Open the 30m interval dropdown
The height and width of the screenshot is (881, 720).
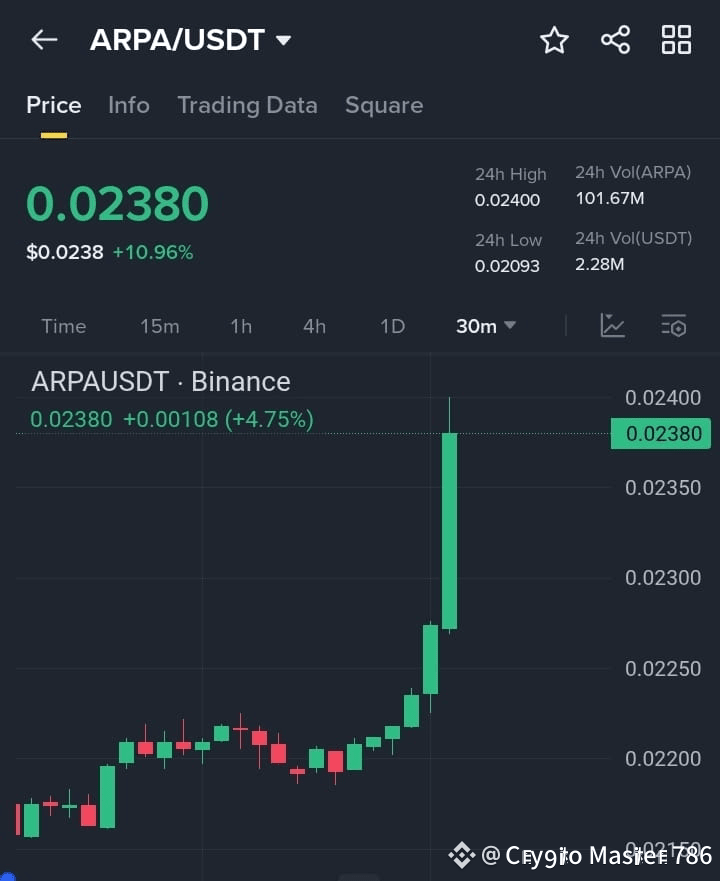[486, 325]
